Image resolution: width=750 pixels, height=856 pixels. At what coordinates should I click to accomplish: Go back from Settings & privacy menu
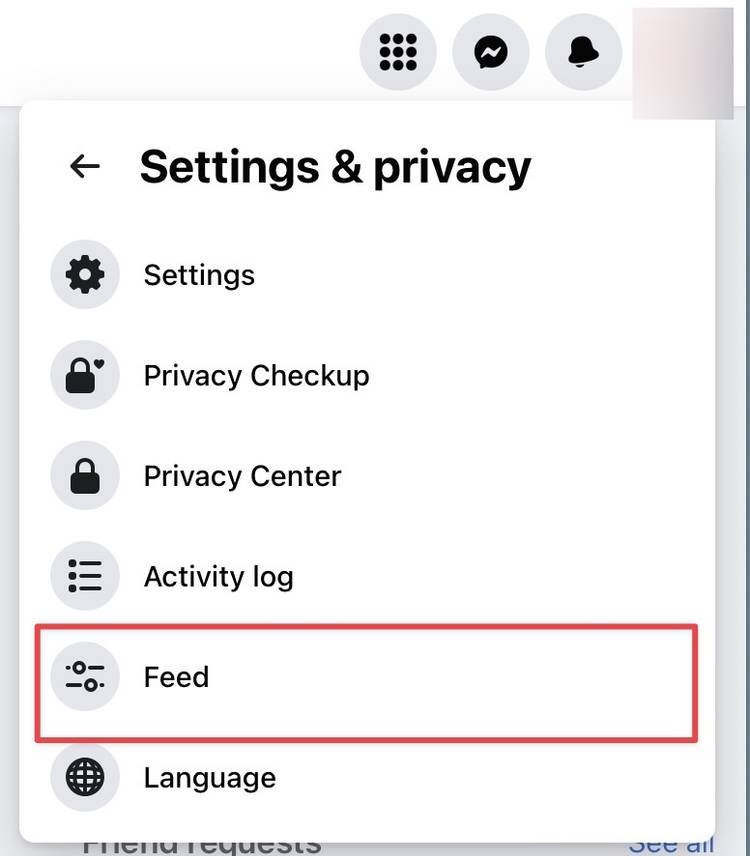[85, 166]
